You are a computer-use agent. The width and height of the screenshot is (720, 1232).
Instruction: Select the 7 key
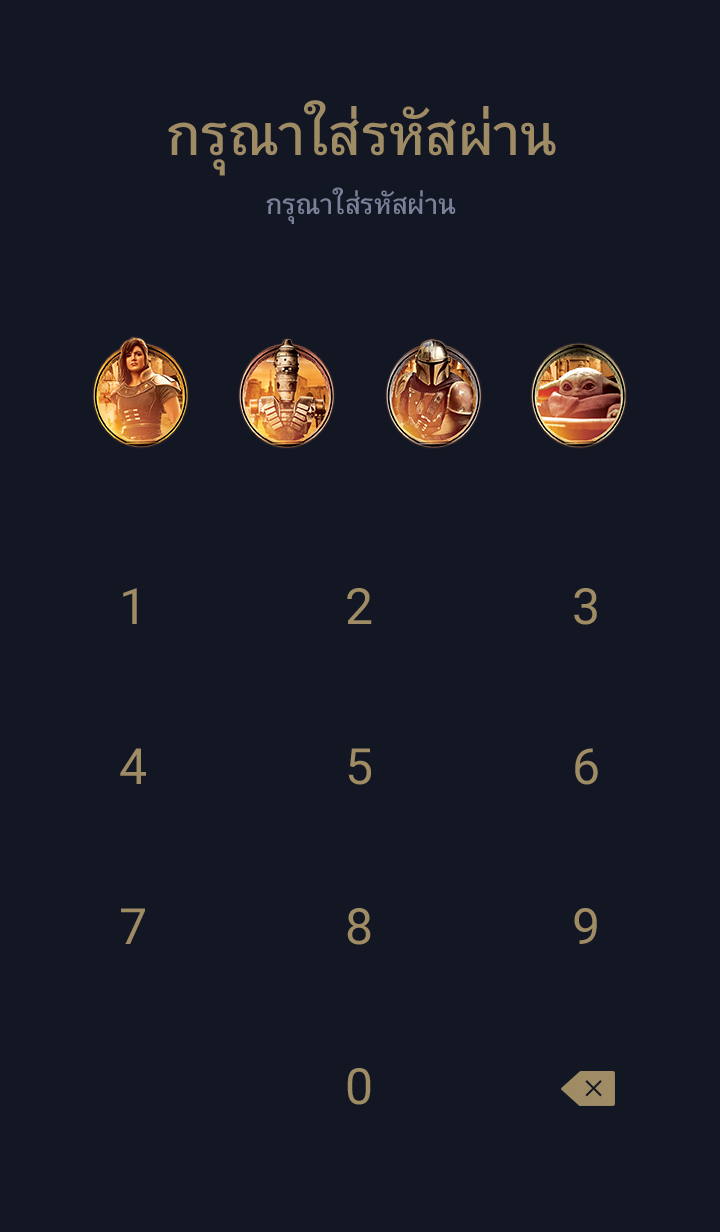point(133,927)
